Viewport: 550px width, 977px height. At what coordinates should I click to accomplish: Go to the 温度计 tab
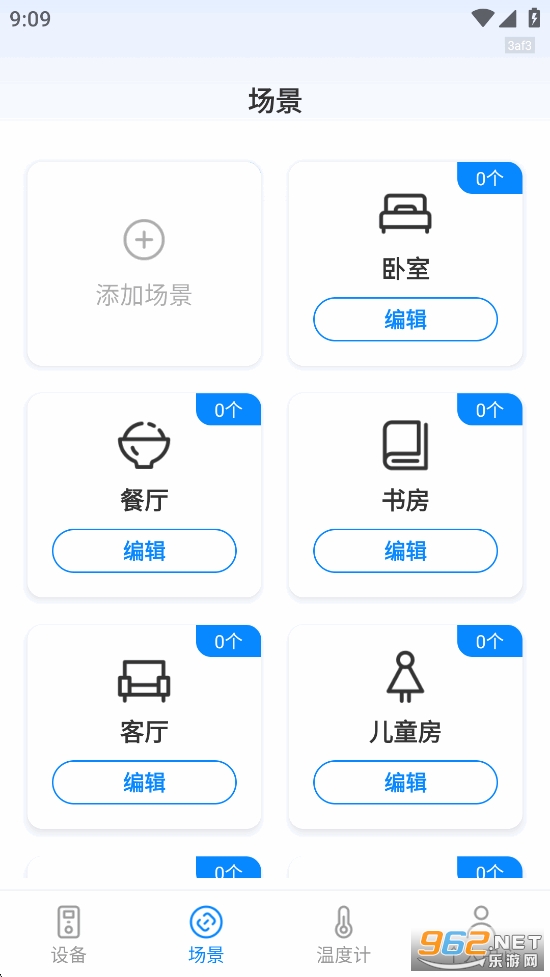coord(343,934)
